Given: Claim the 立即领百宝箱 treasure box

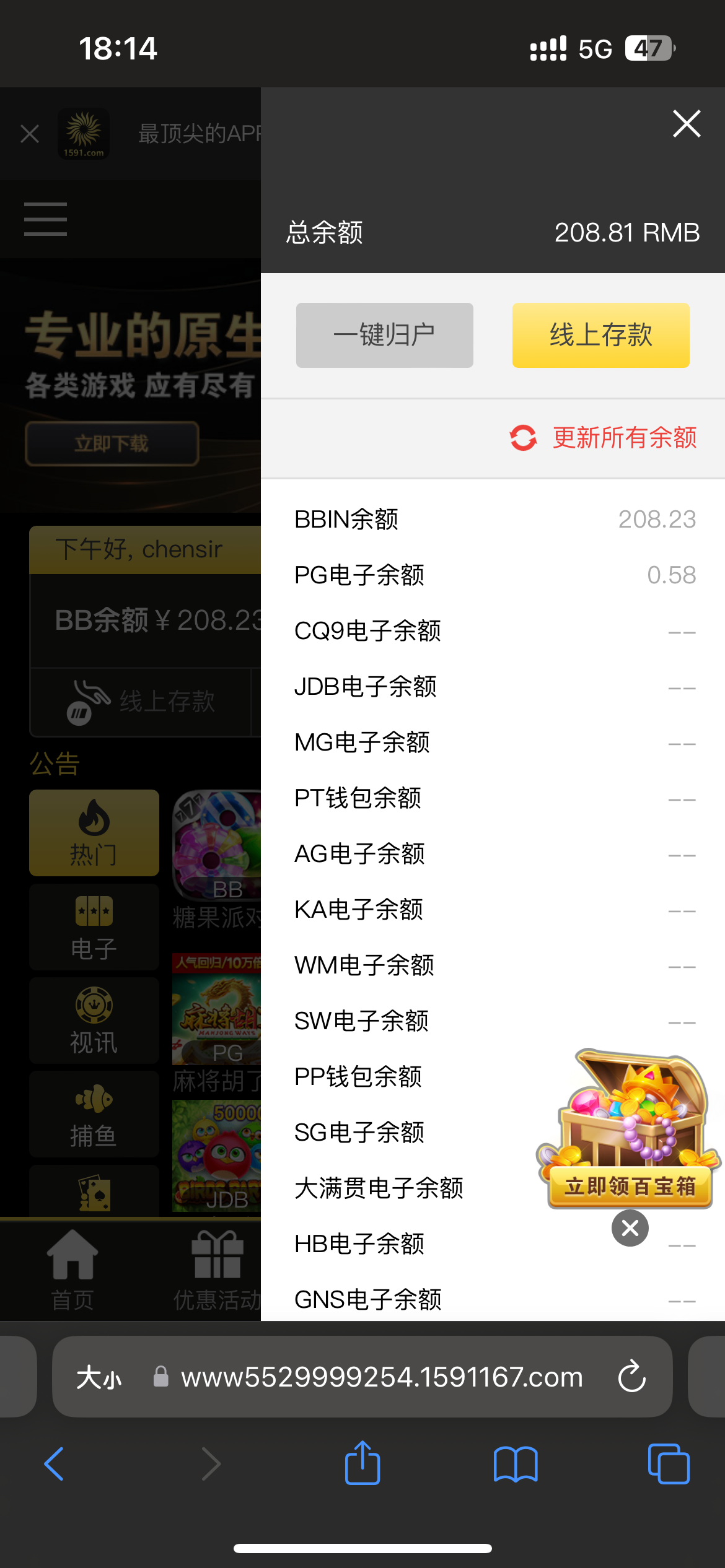Looking at the screenshot, I should (630, 1187).
